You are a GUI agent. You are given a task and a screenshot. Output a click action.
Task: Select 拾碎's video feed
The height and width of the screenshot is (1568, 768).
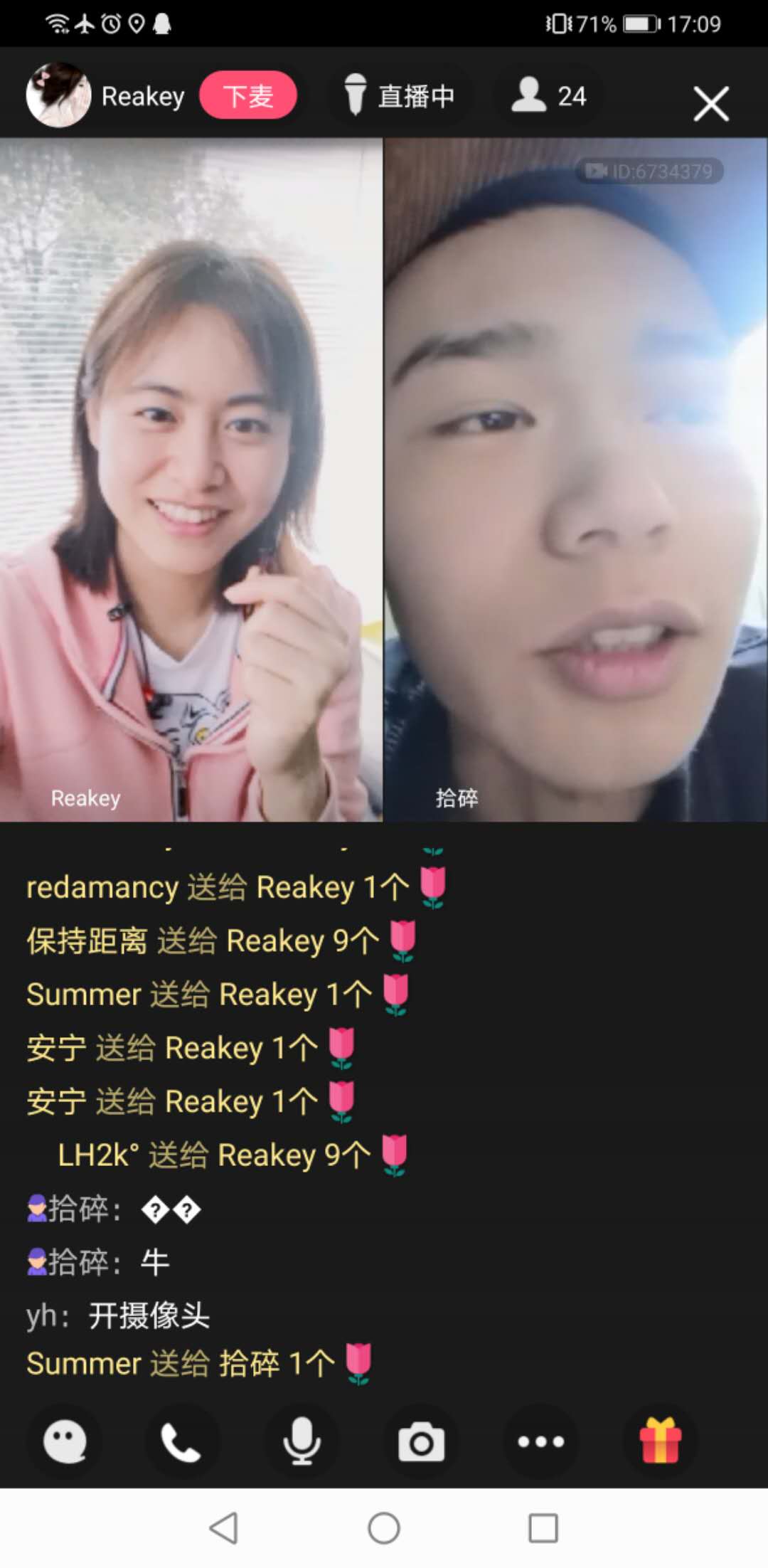point(575,480)
